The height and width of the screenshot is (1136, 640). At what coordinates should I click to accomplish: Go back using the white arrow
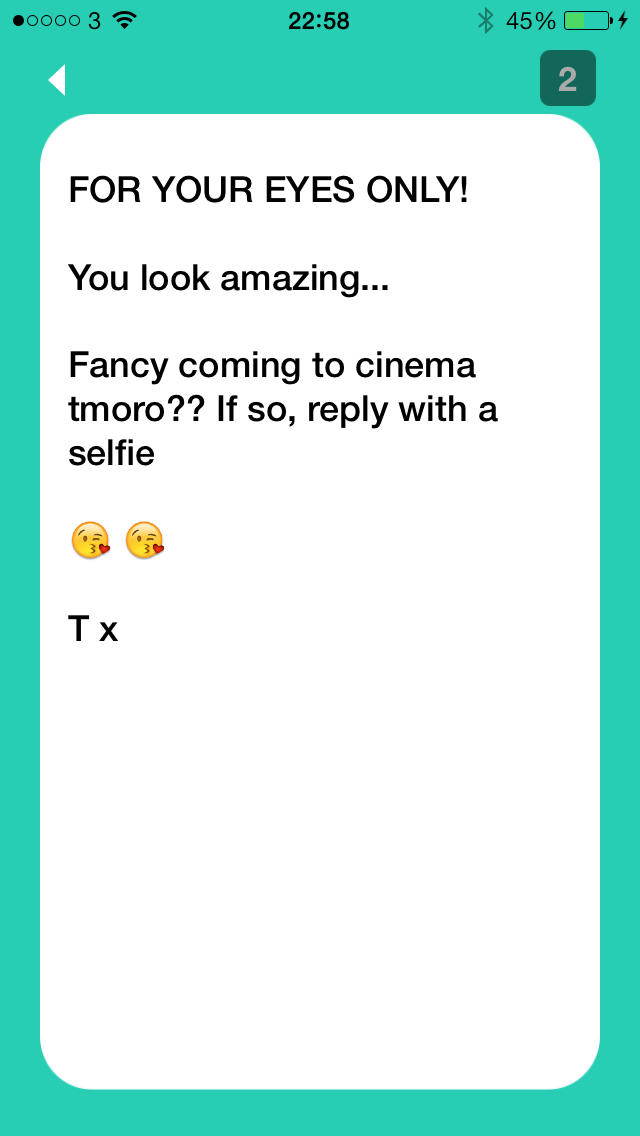57,80
